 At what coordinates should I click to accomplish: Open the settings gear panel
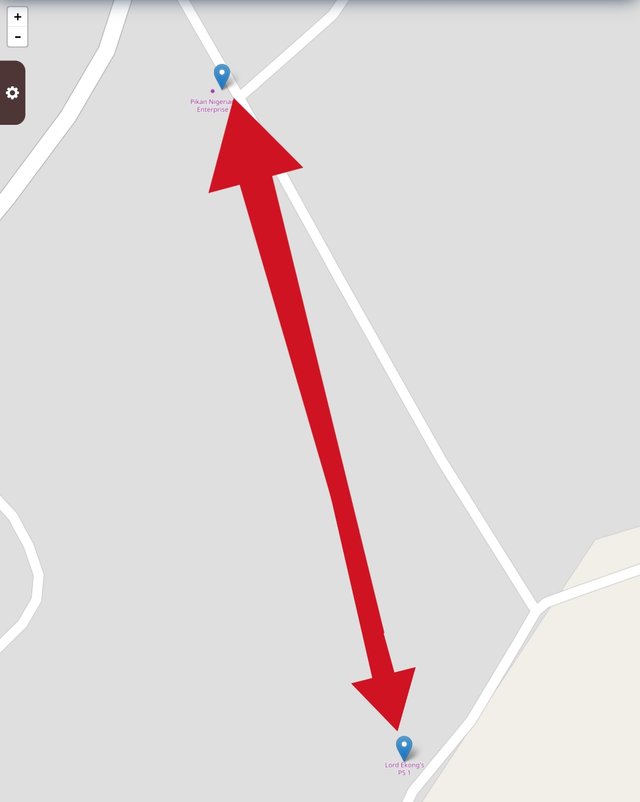pyautogui.click(x=12, y=93)
